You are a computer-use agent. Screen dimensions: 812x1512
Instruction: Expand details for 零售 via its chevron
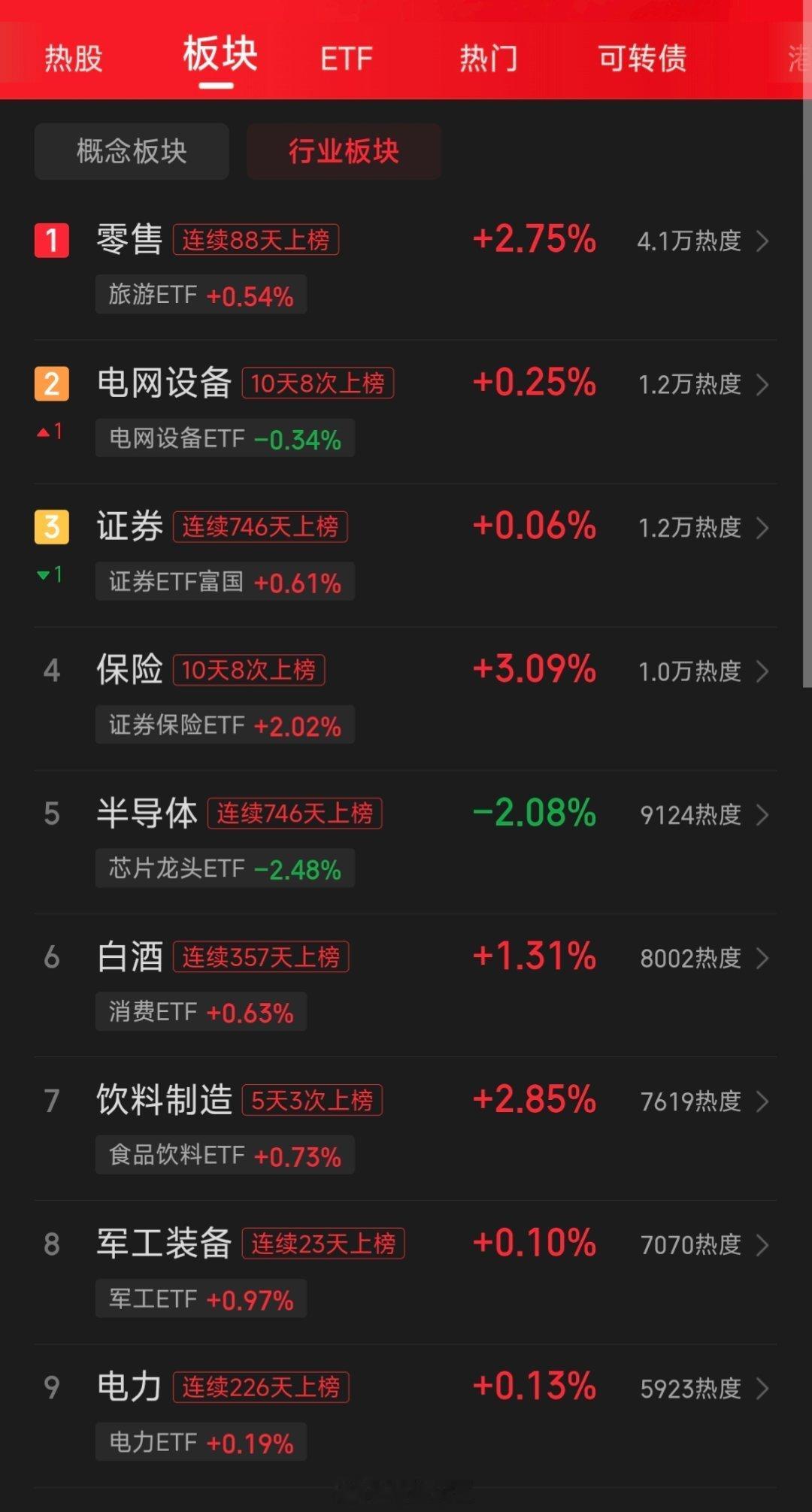point(762,241)
